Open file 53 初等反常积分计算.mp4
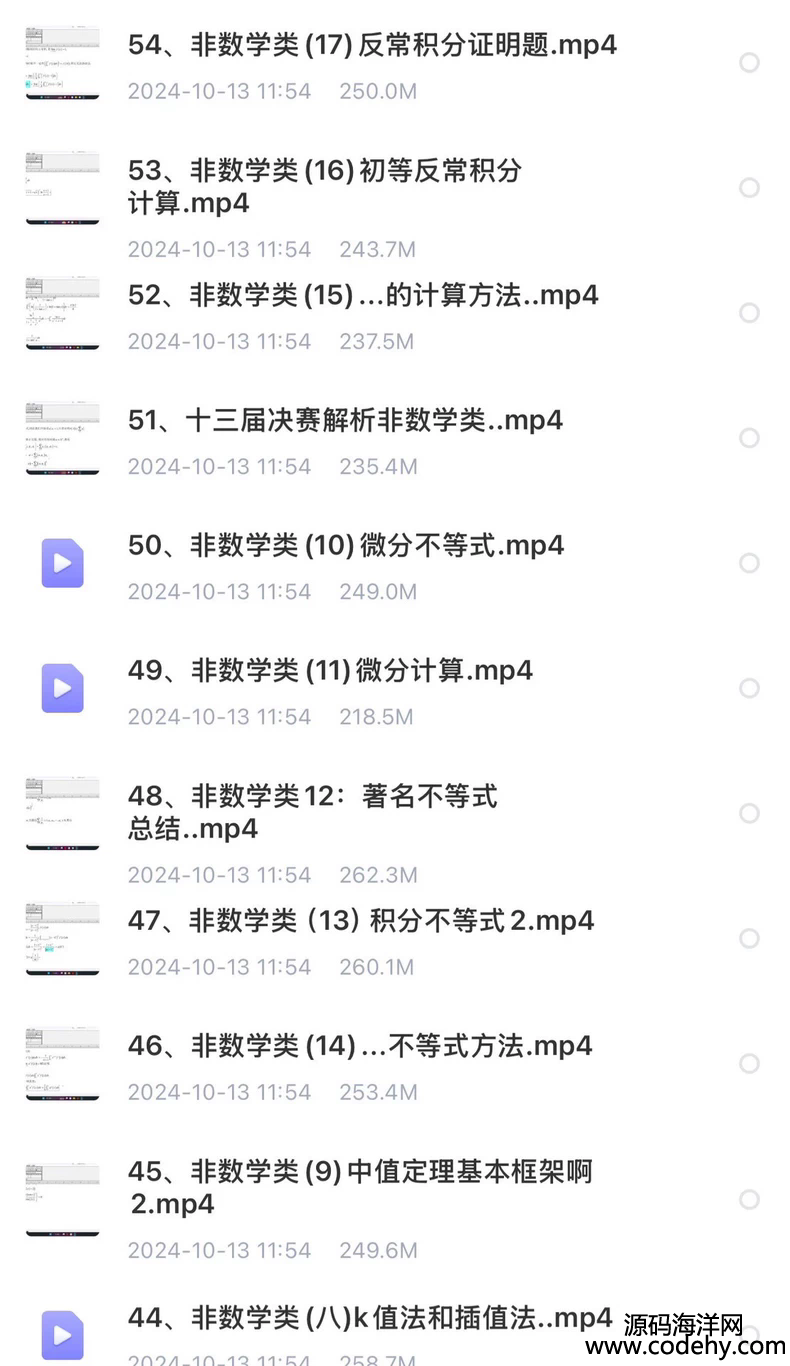This screenshot has width=790, height=1366. pyautogui.click(x=325, y=187)
